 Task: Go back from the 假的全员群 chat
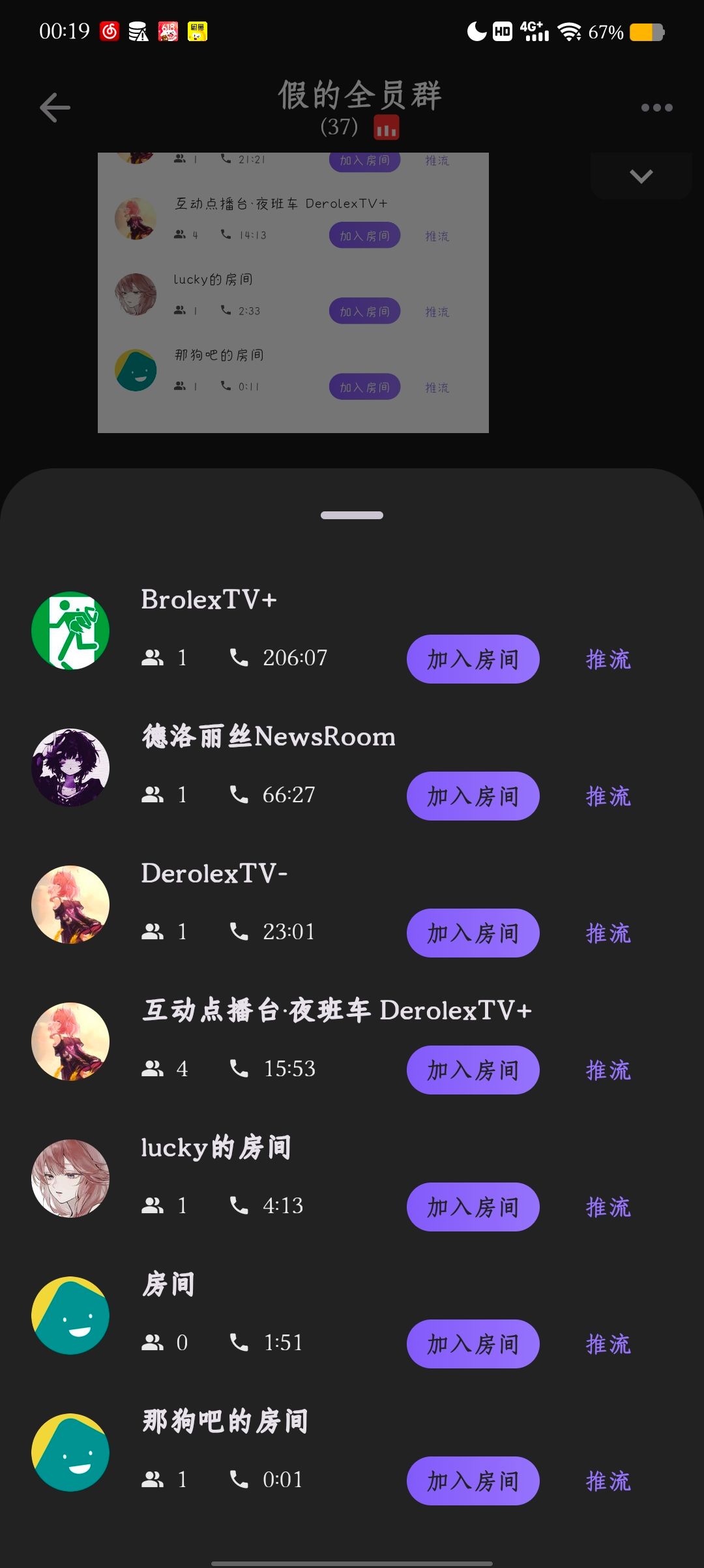click(x=55, y=108)
